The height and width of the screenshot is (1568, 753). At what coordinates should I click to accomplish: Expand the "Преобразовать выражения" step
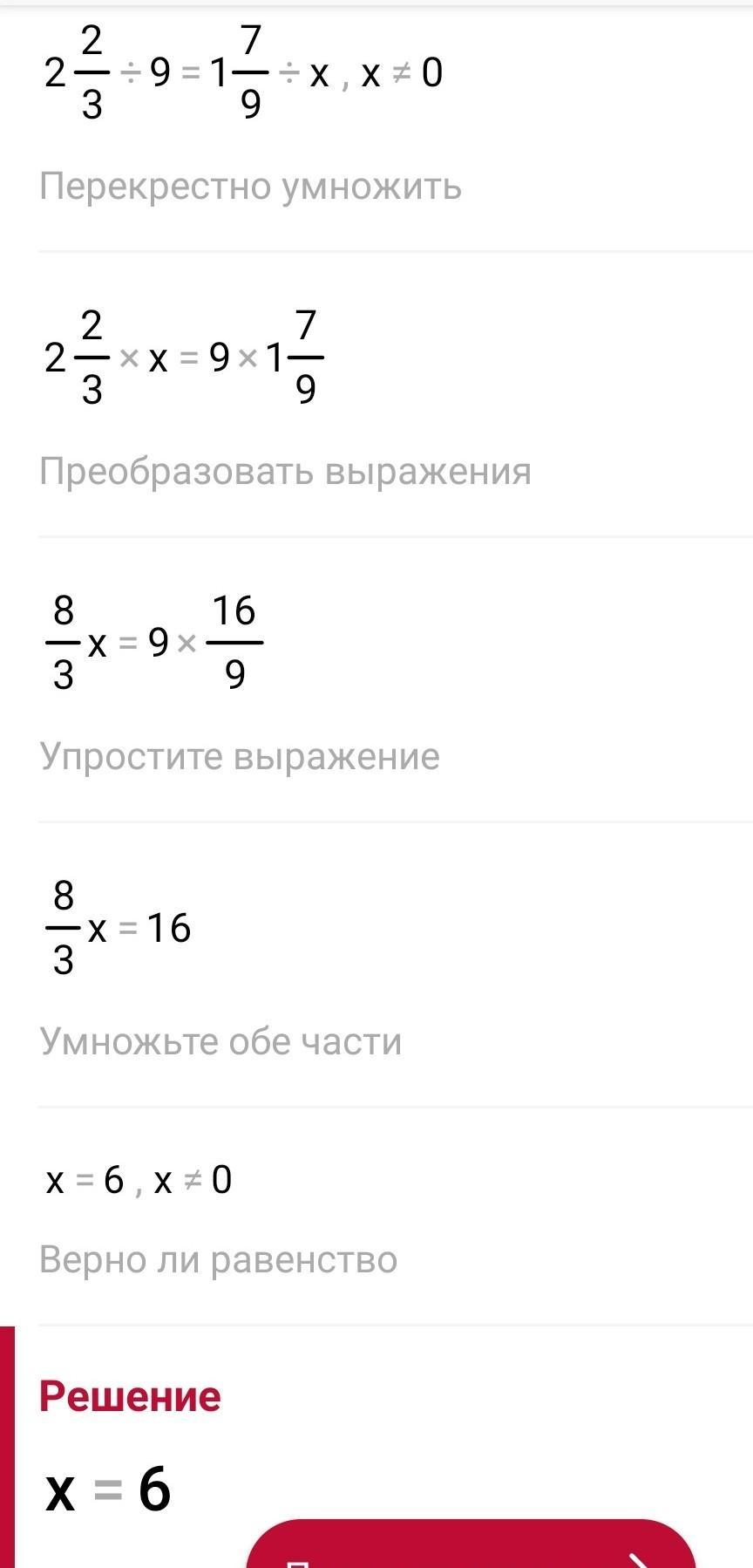coord(285,472)
